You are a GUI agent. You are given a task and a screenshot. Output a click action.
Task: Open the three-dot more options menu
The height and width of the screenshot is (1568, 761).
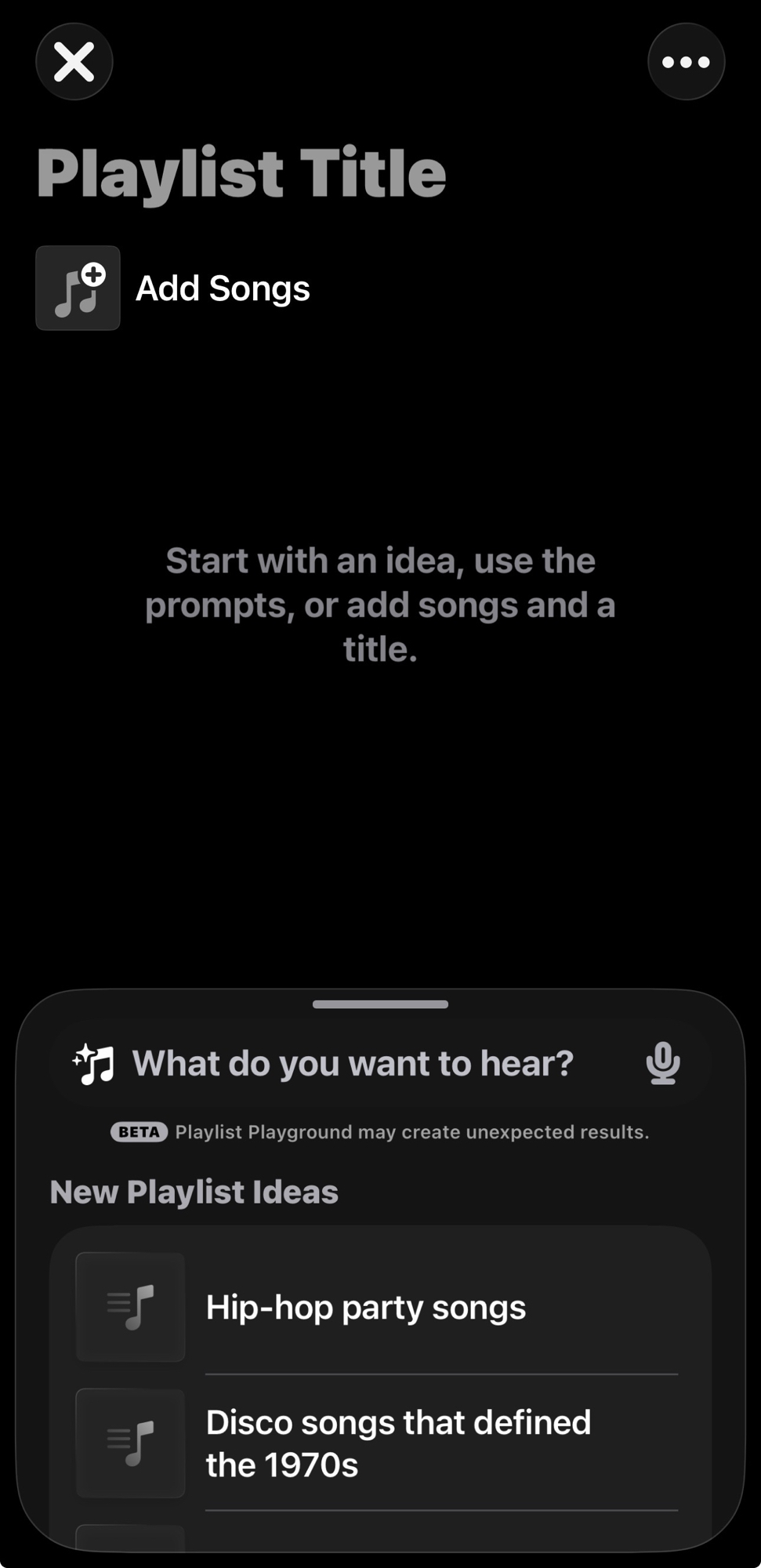pos(686,62)
